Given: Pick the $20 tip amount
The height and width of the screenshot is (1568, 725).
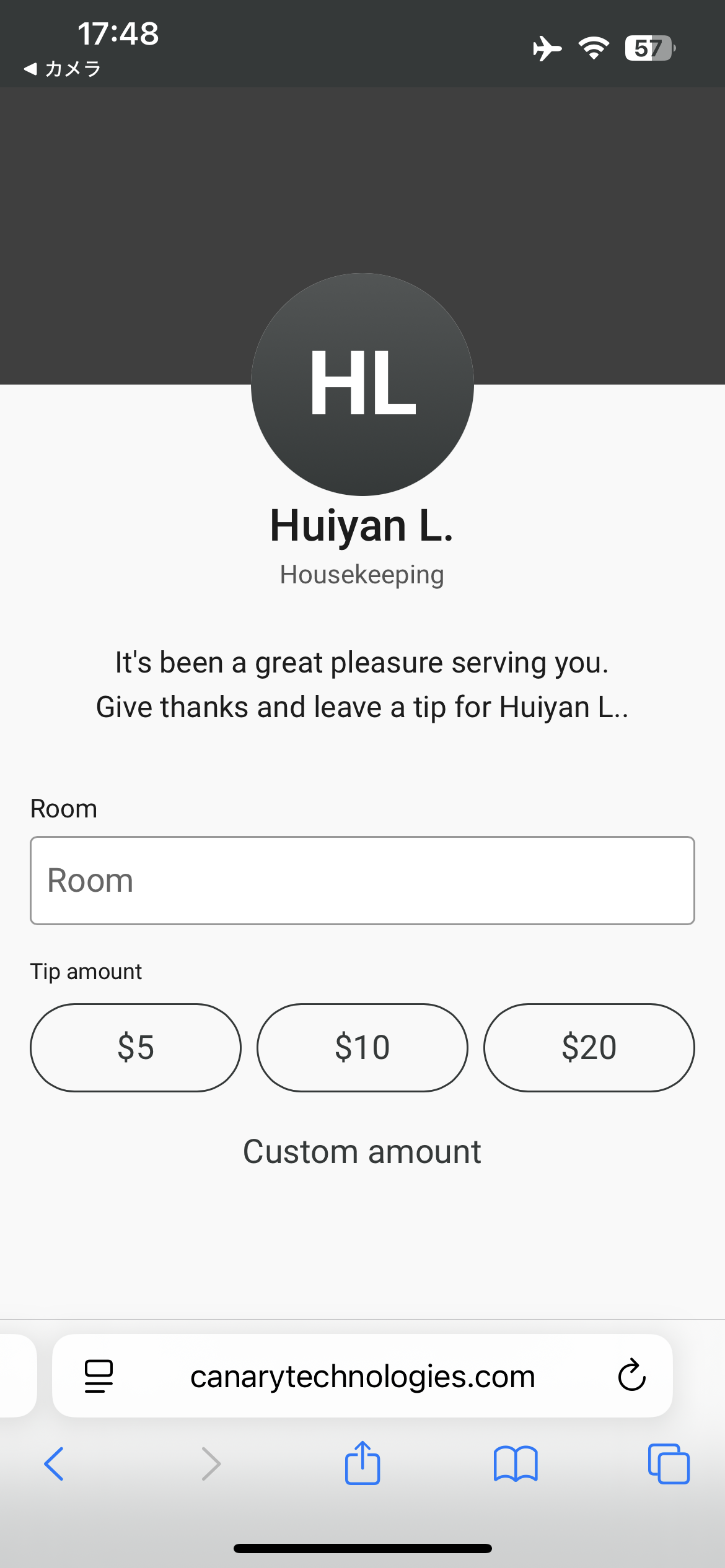Looking at the screenshot, I should 589,1047.
